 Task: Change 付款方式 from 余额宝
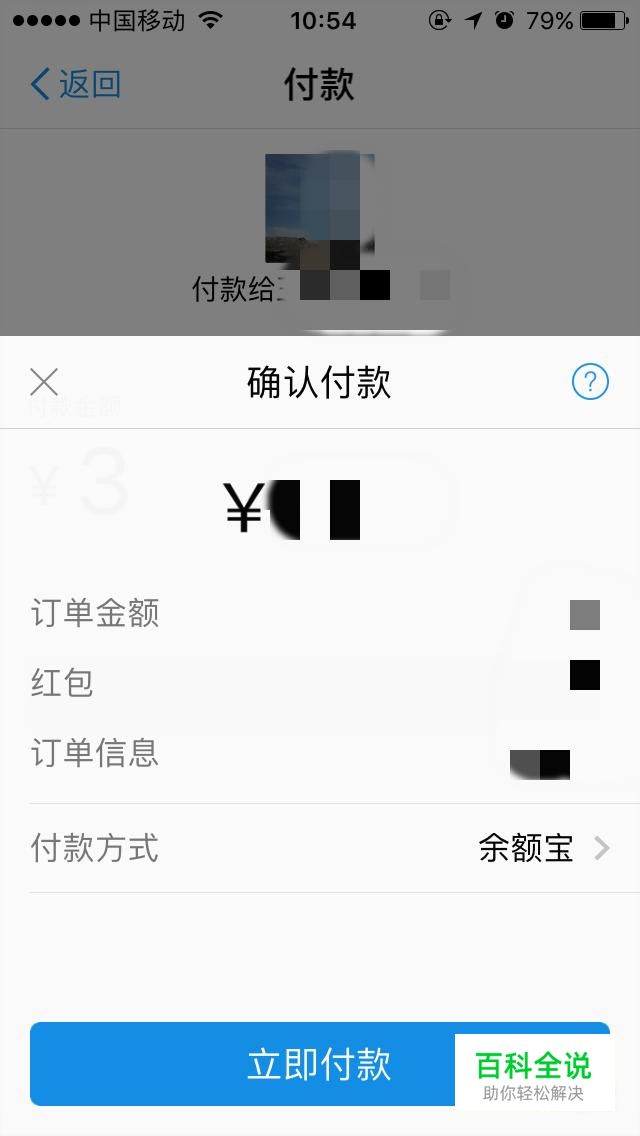click(x=320, y=848)
